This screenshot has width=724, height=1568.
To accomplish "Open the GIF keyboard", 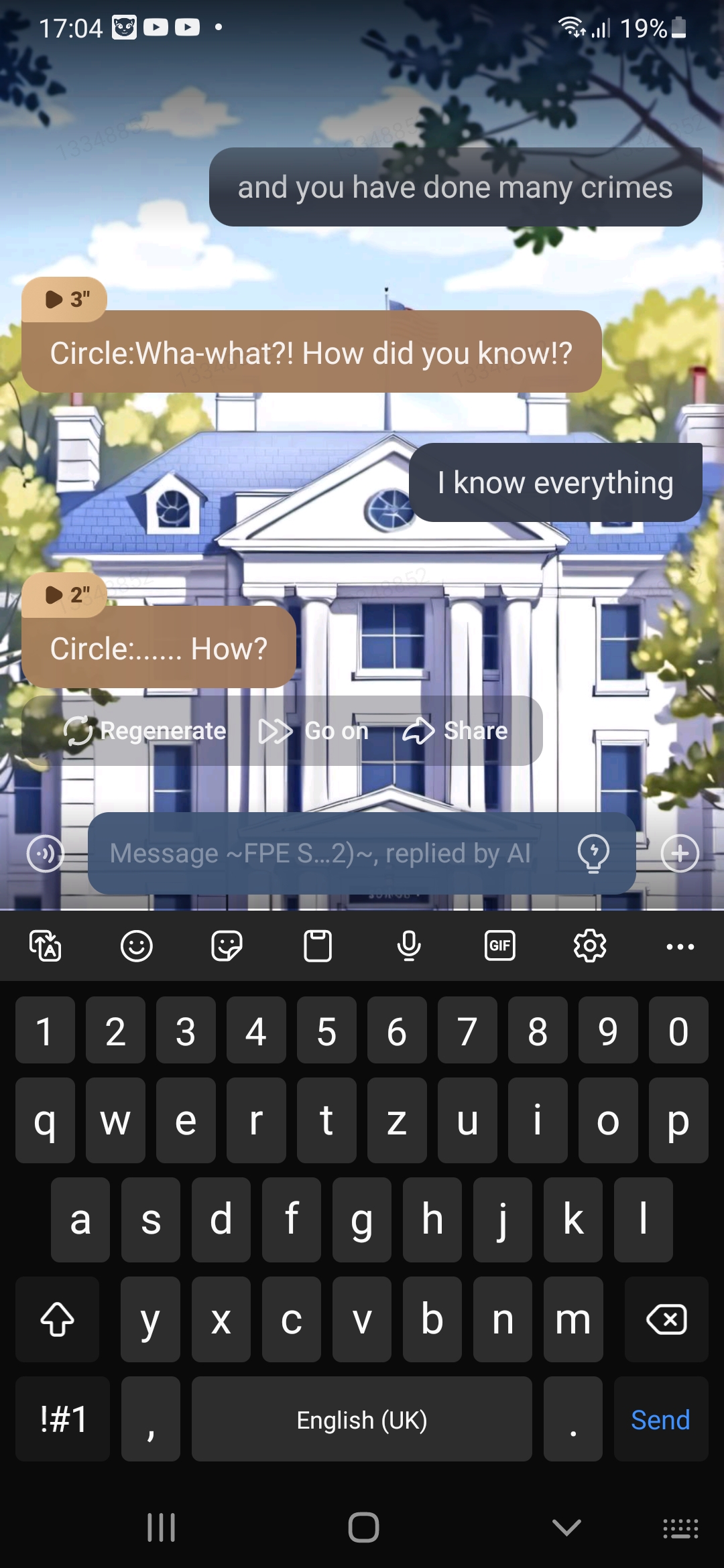I will coord(500,946).
